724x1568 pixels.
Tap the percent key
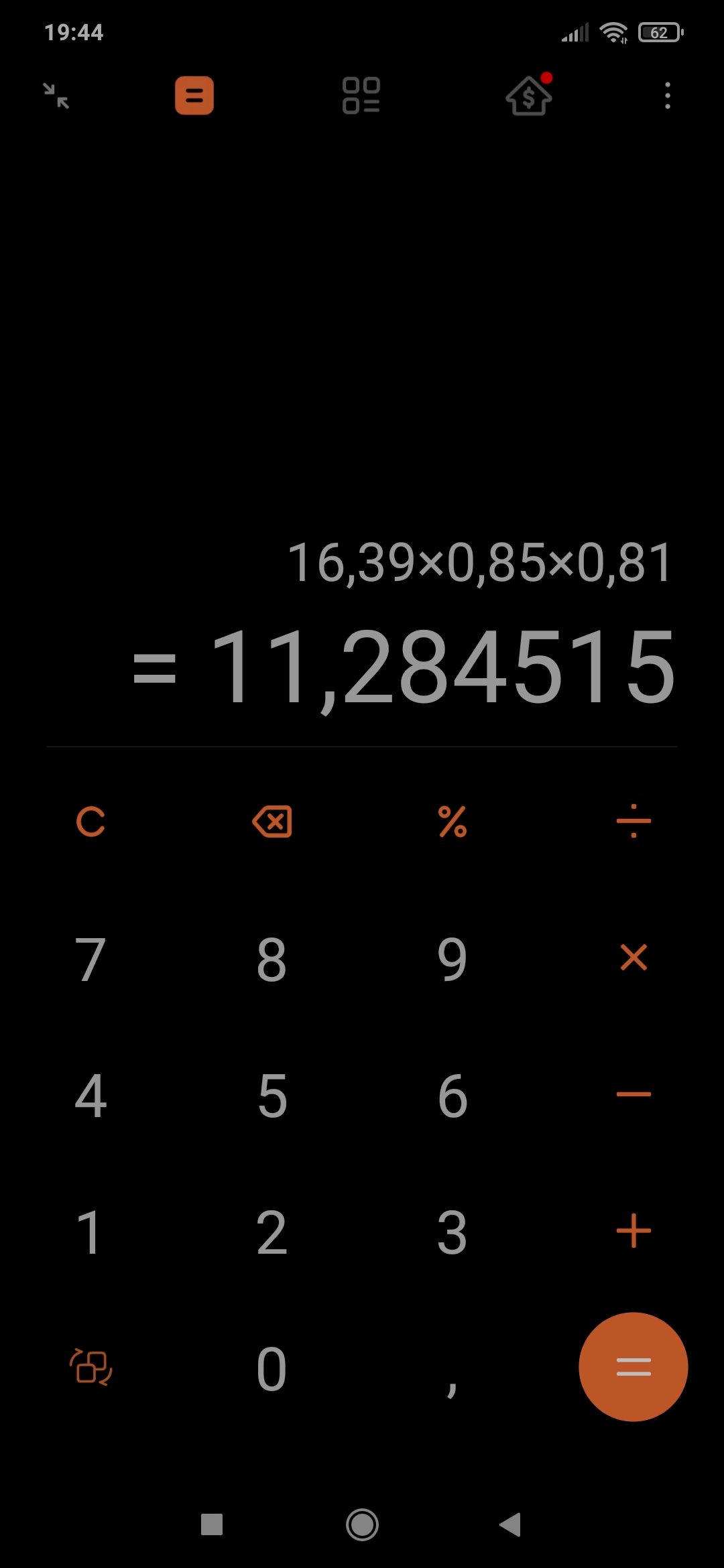pos(452,822)
